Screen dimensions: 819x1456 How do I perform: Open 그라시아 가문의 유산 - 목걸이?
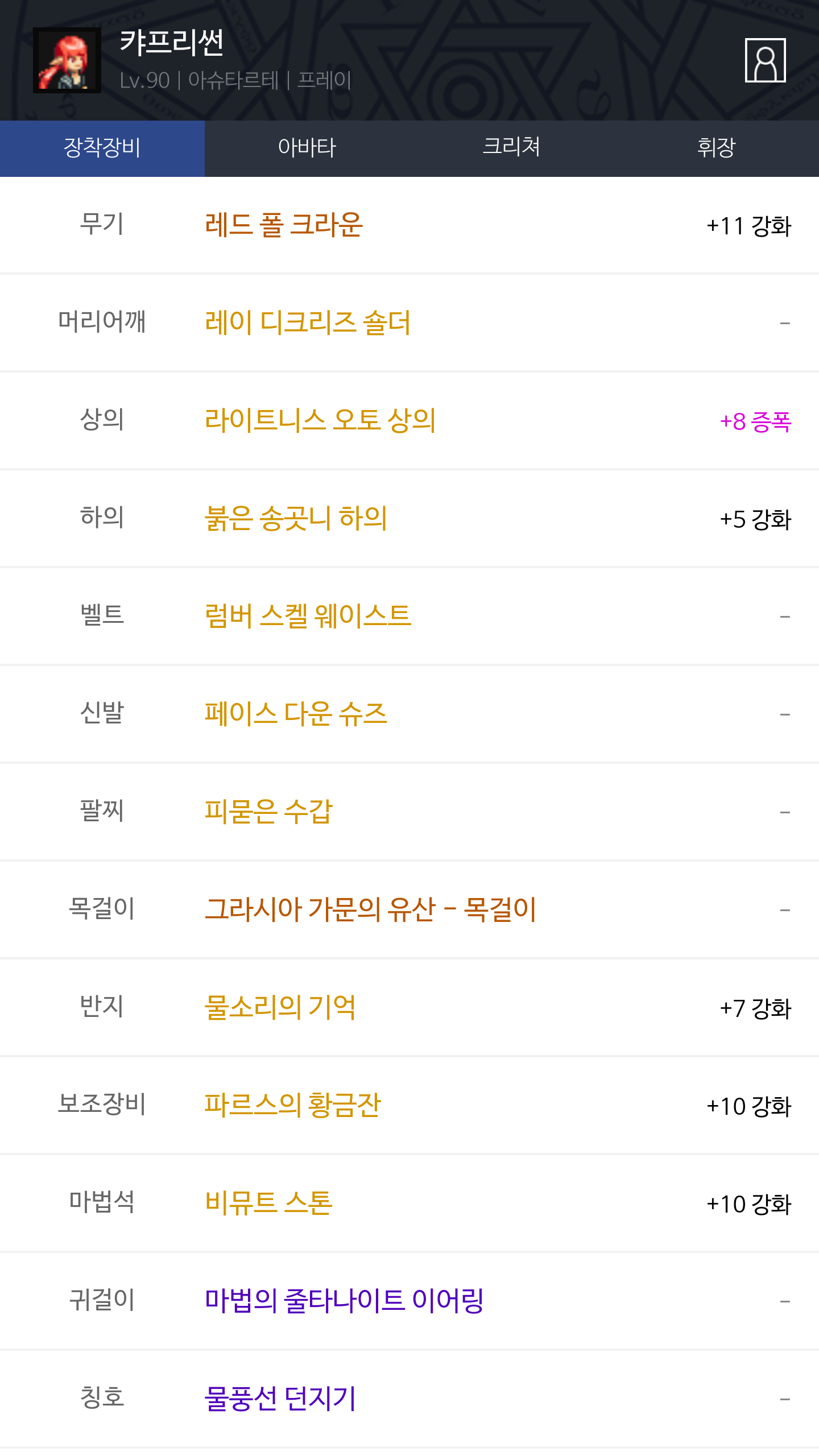[370, 909]
